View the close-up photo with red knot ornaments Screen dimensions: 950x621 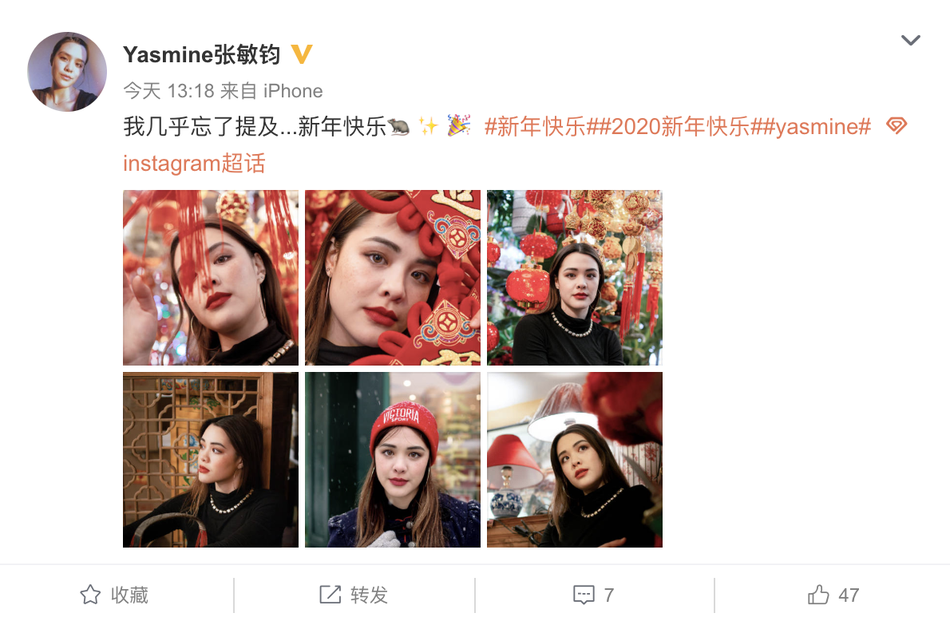393,277
